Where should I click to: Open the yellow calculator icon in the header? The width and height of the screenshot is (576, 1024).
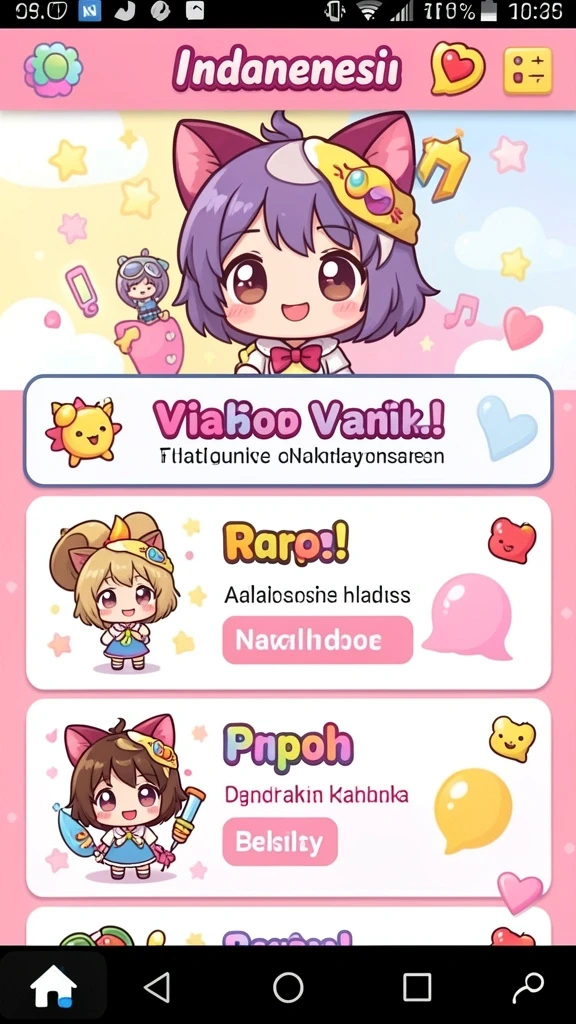tap(528, 70)
